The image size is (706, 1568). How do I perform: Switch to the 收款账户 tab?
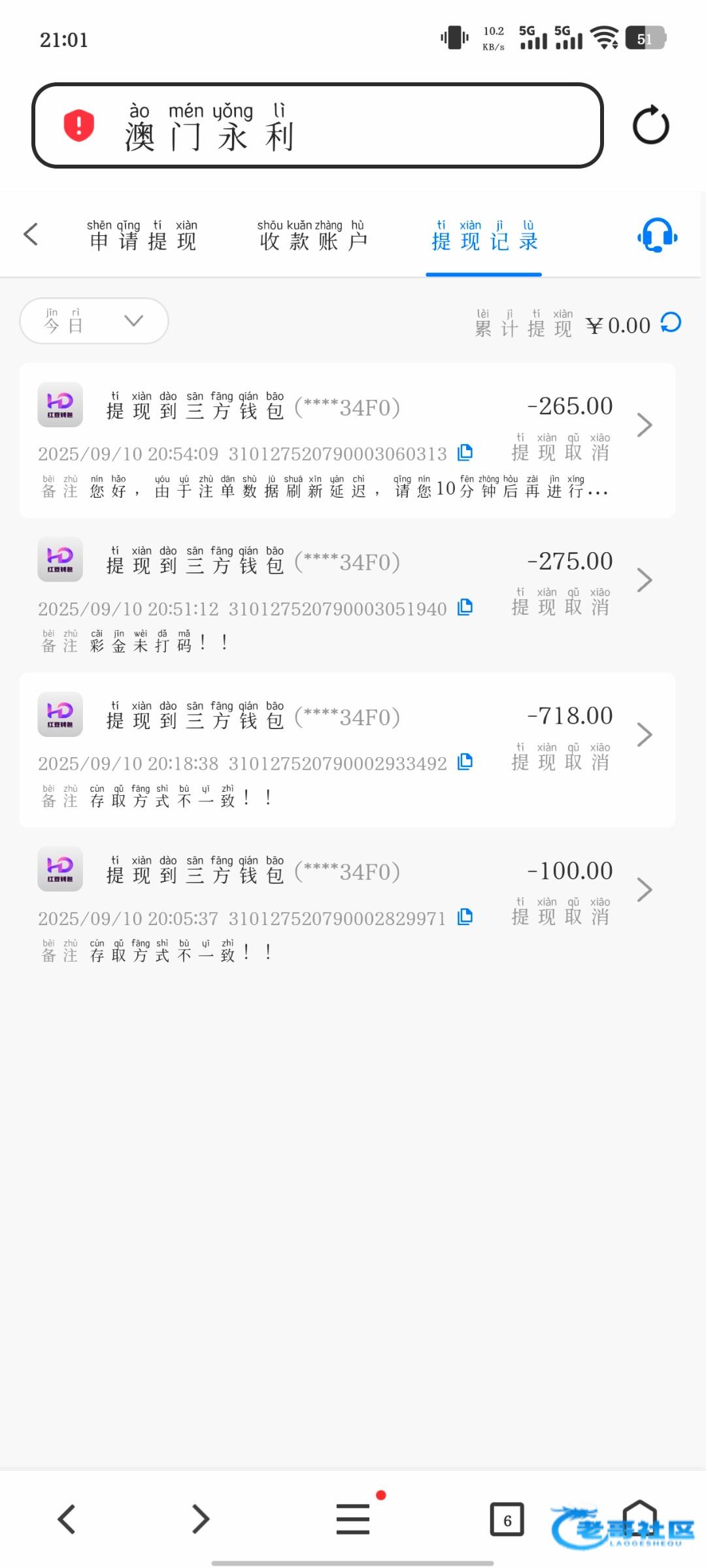[313, 237]
